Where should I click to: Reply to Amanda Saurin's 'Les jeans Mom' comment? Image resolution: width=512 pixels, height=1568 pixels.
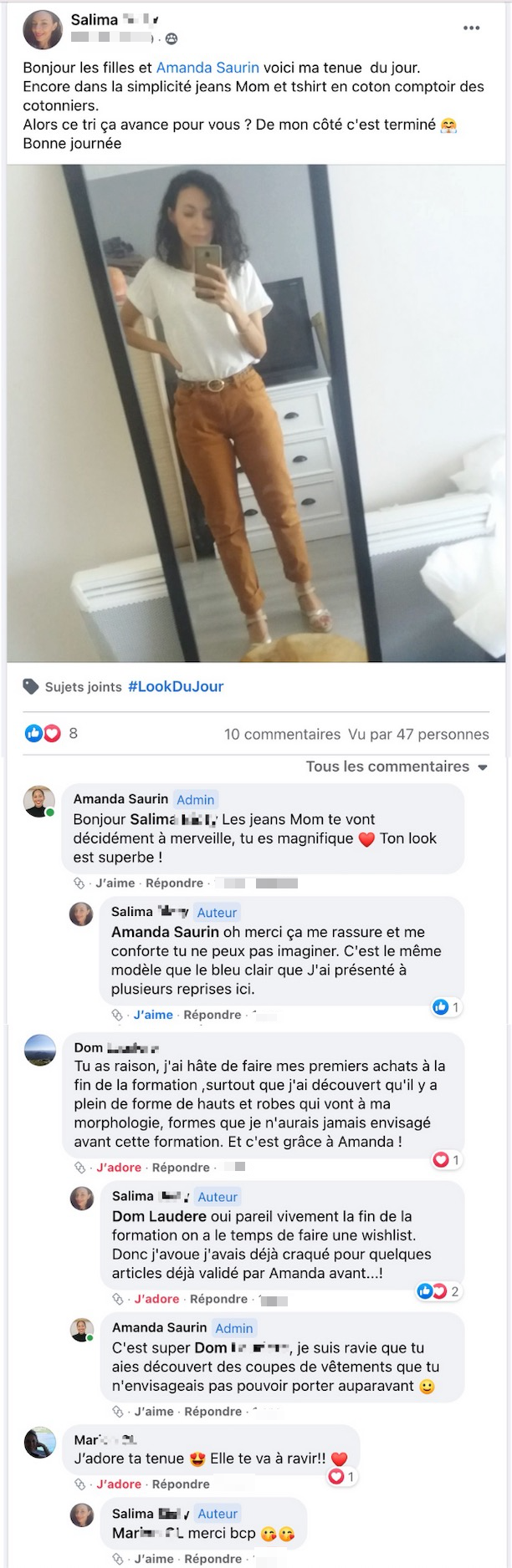(x=174, y=883)
